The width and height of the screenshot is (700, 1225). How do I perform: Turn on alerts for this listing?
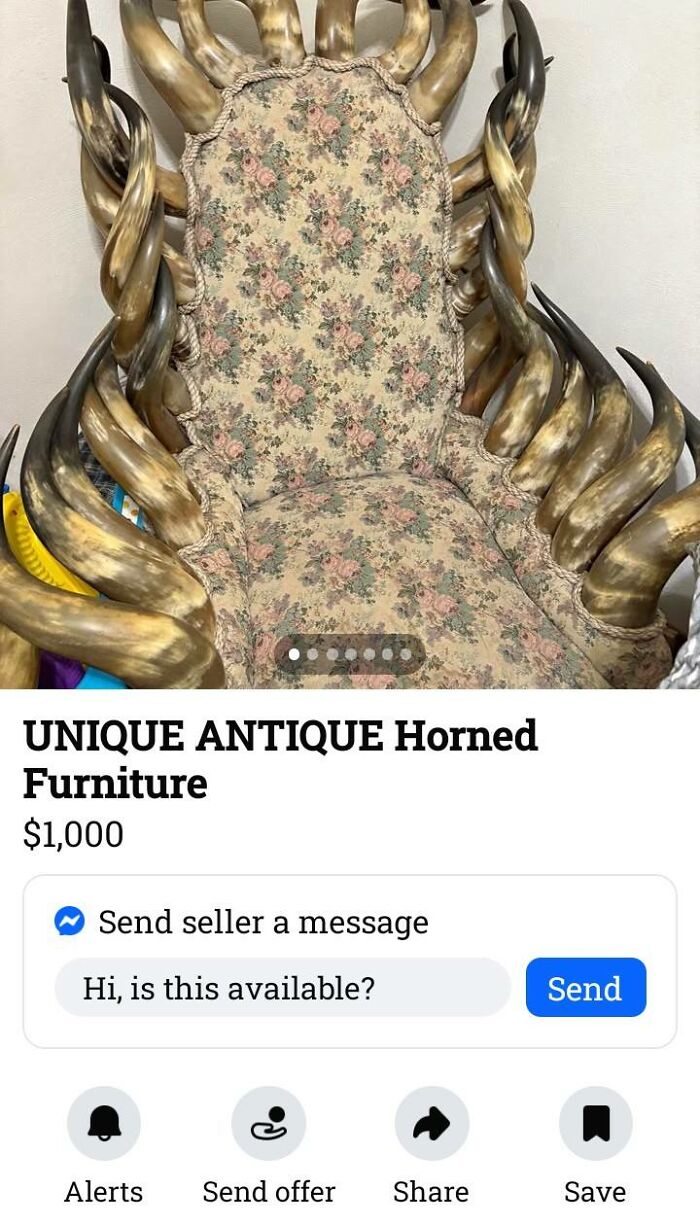pos(104,1124)
